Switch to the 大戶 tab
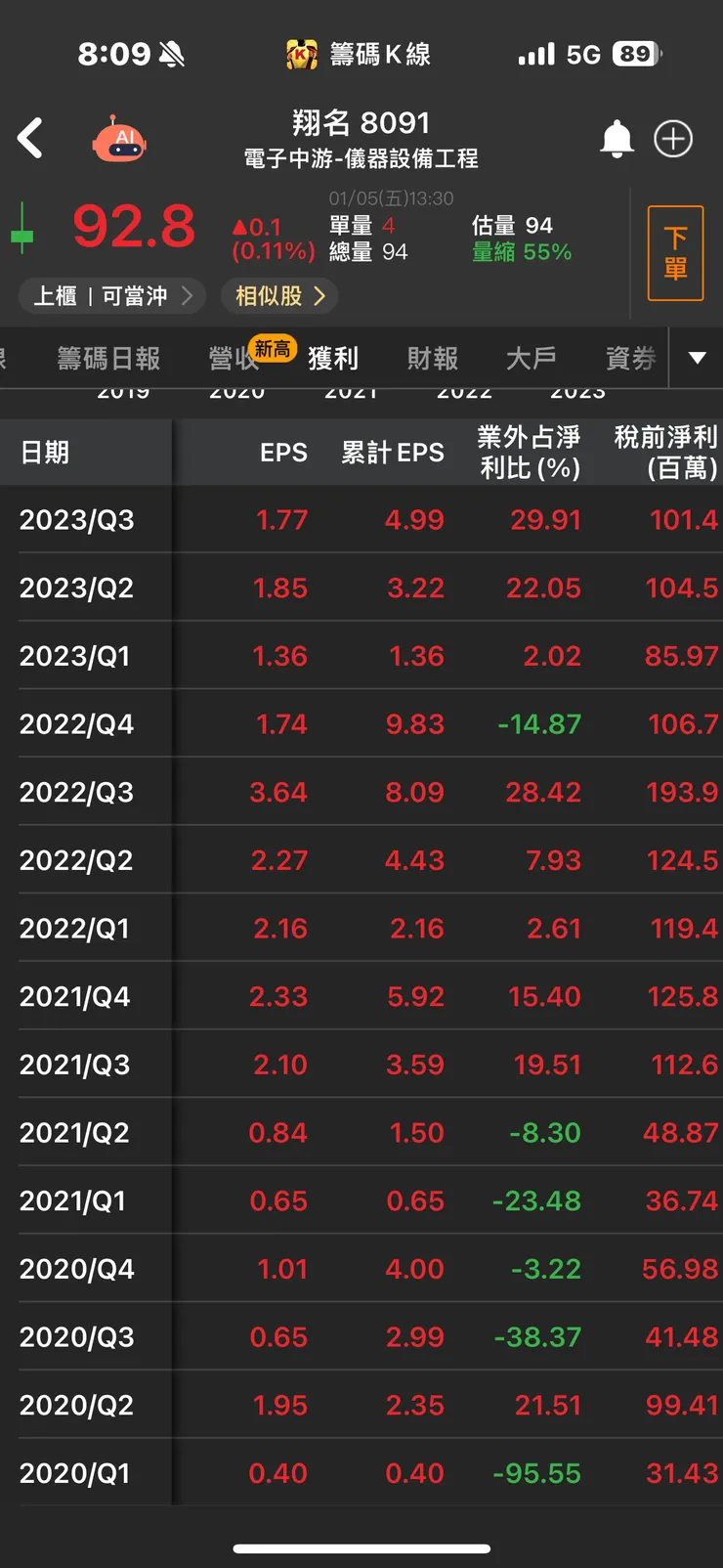Screen dimensions: 723x1568 tap(531, 358)
